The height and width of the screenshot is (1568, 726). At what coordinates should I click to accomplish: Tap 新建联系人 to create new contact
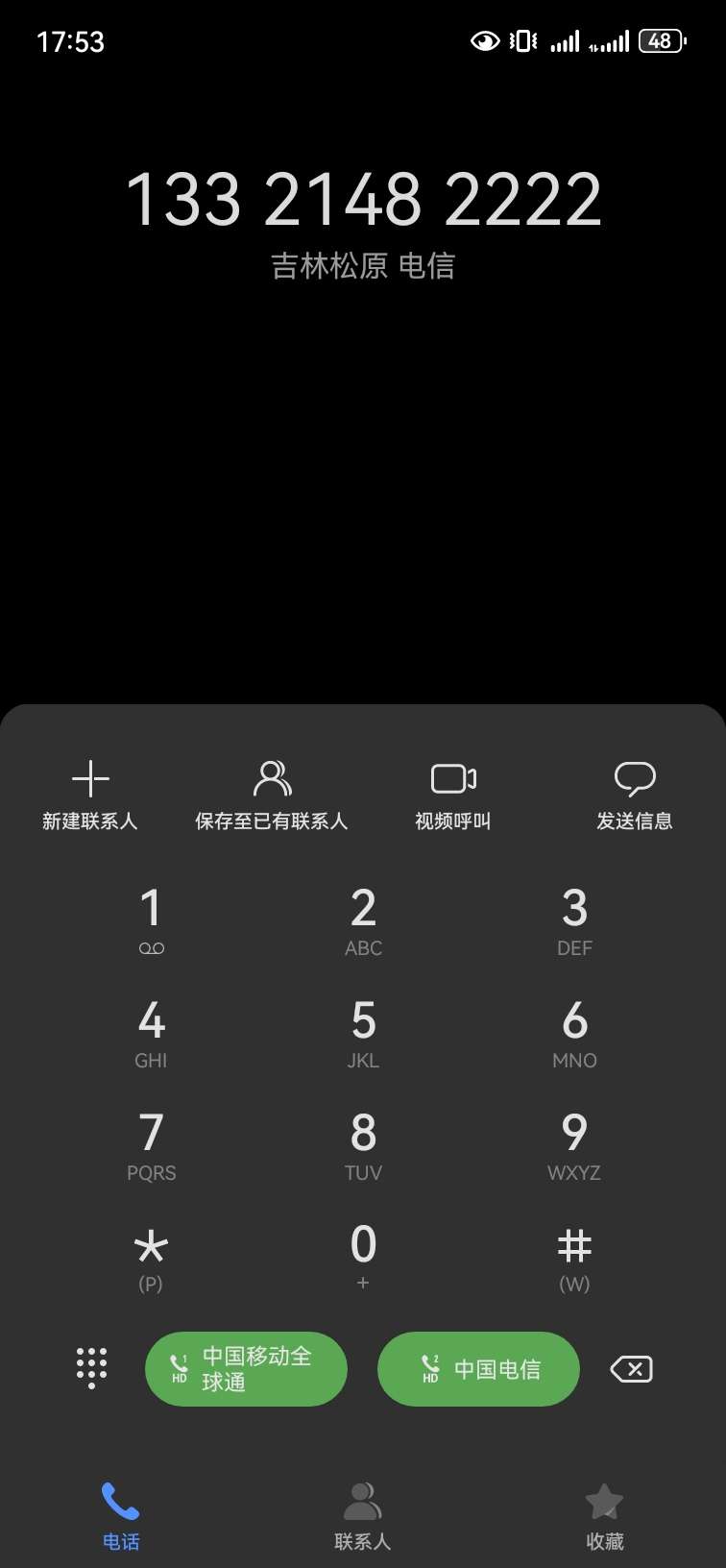point(90,795)
